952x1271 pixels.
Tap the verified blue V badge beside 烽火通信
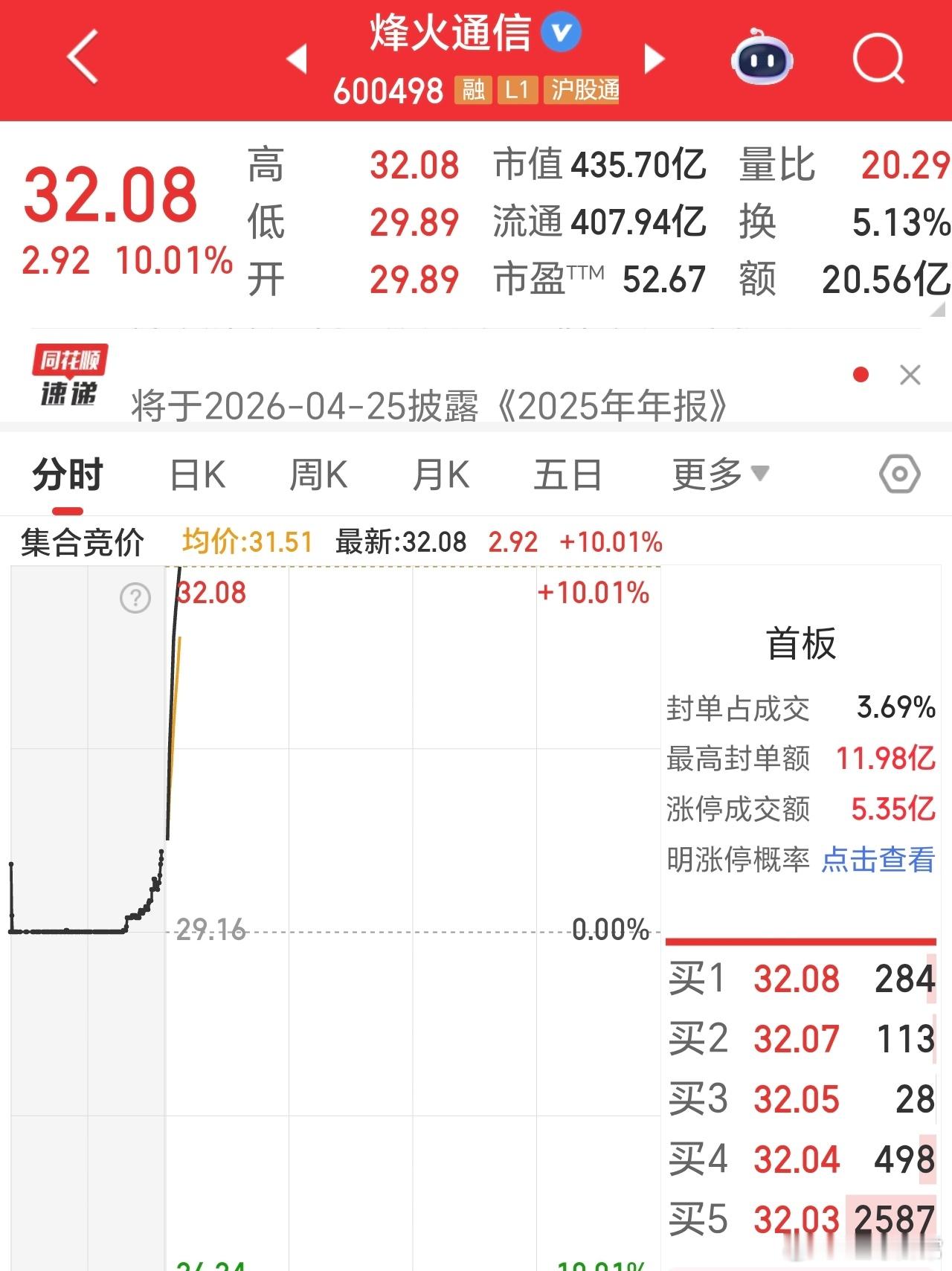coord(560,31)
